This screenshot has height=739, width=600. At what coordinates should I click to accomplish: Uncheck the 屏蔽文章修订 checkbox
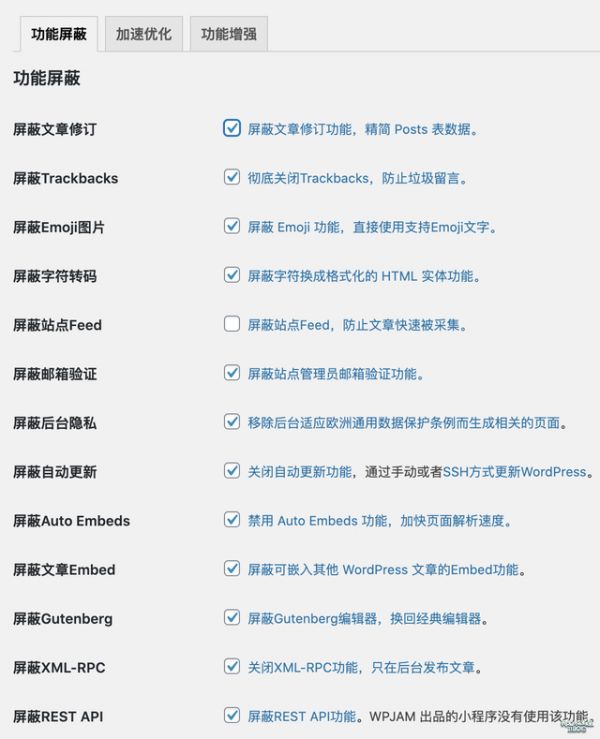coord(232,129)
